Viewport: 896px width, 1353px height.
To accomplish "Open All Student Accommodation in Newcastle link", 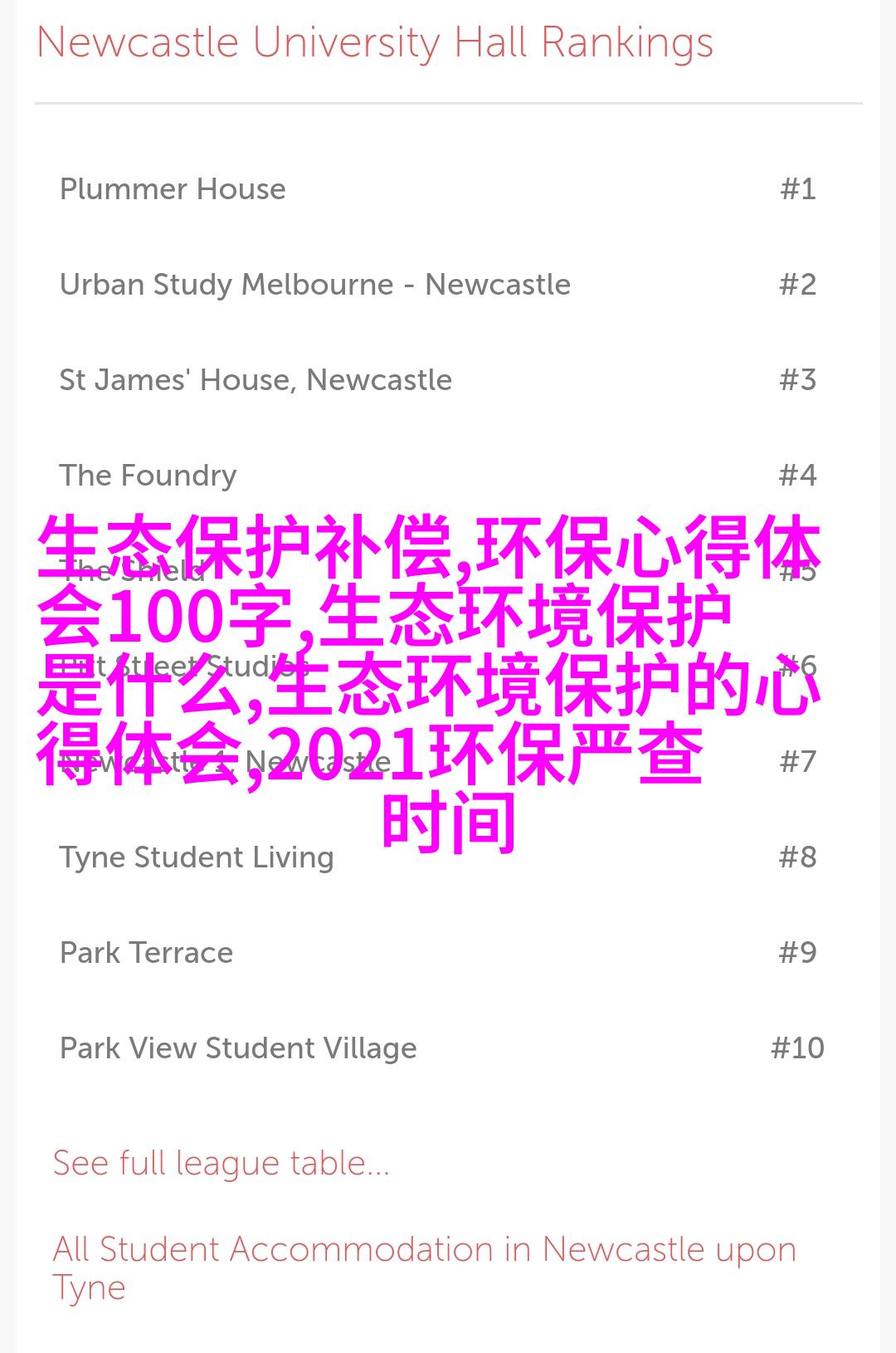I will tap(423, 1250).
